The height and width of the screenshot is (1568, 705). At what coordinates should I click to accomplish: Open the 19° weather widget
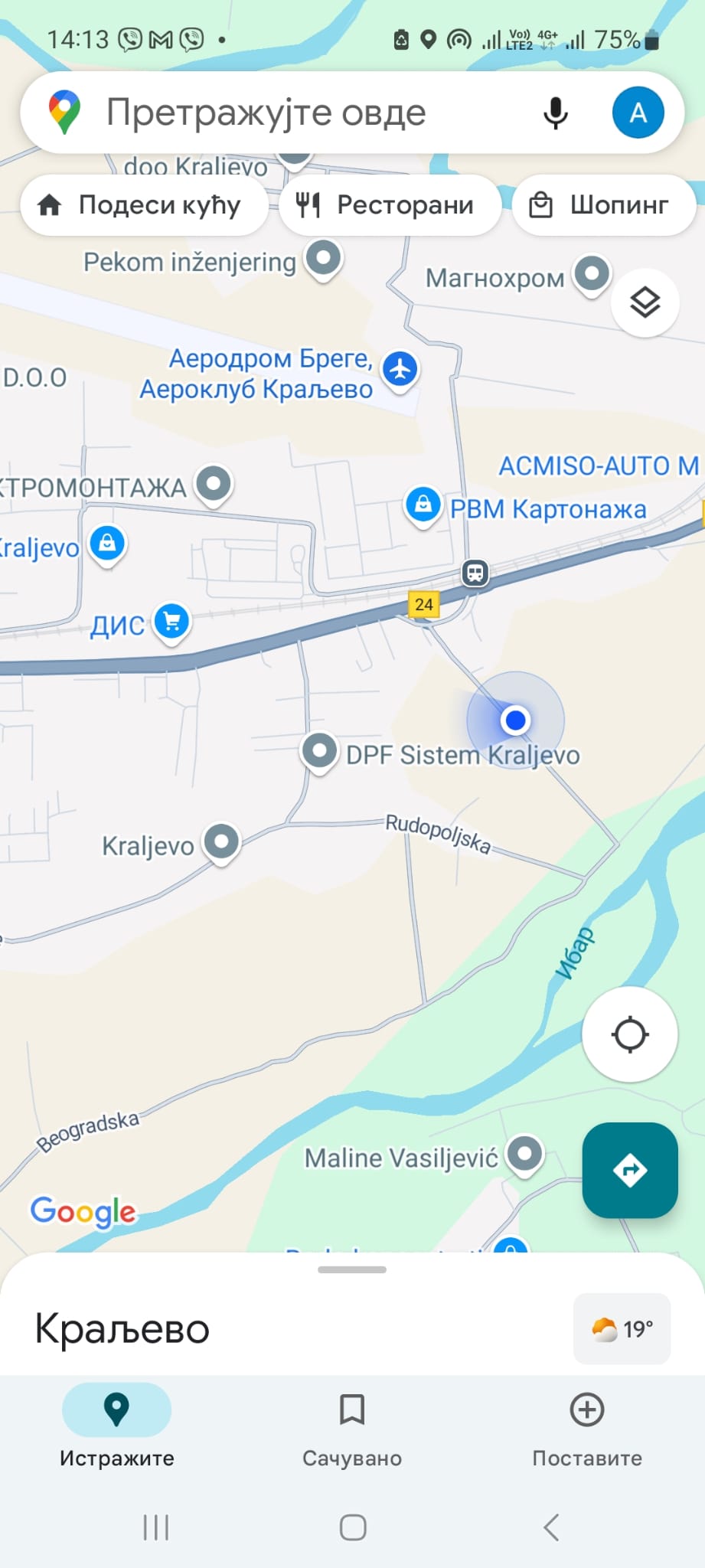point(622,1329)
